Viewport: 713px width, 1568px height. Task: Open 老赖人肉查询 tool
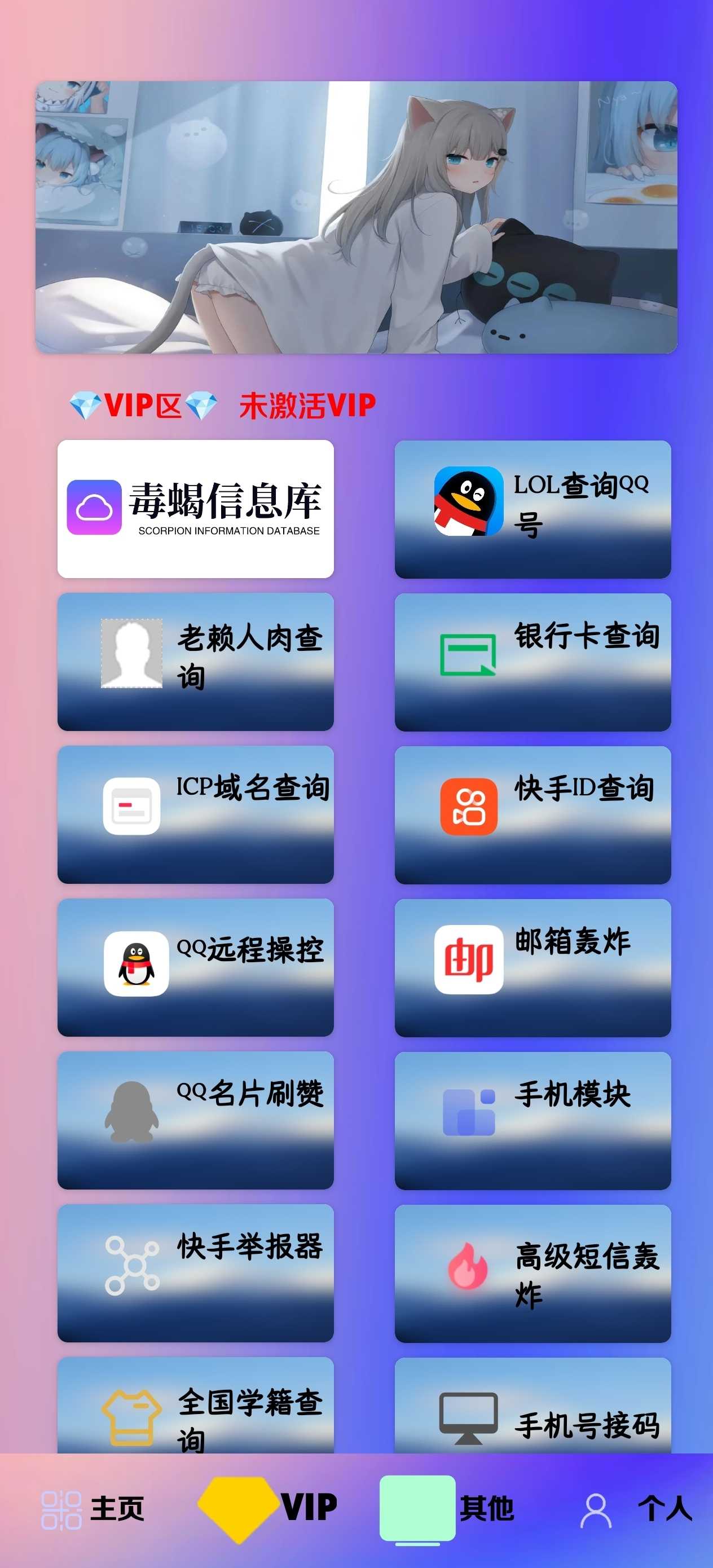[x=196, y=663]
